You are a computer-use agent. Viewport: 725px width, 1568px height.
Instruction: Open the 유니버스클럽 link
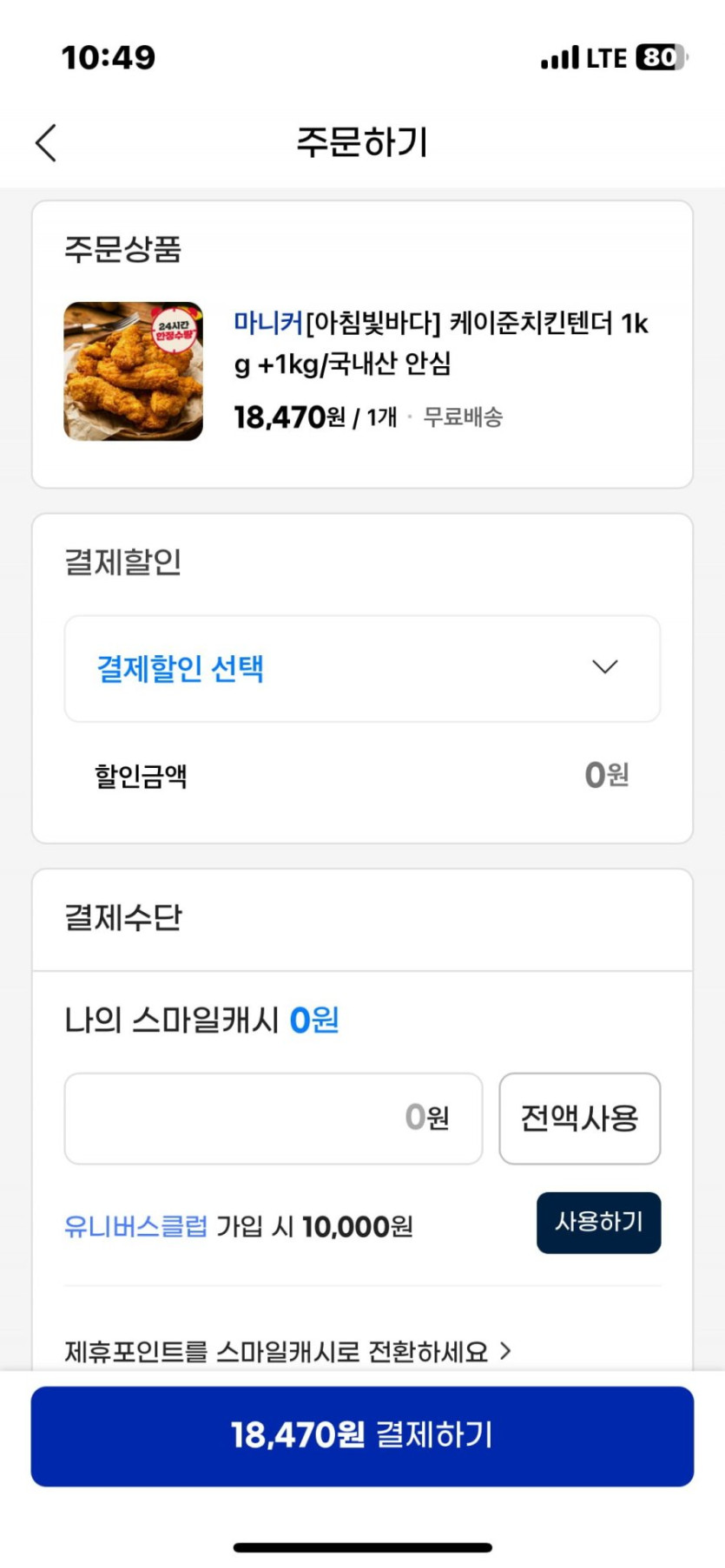click(x=136, y=1226)
